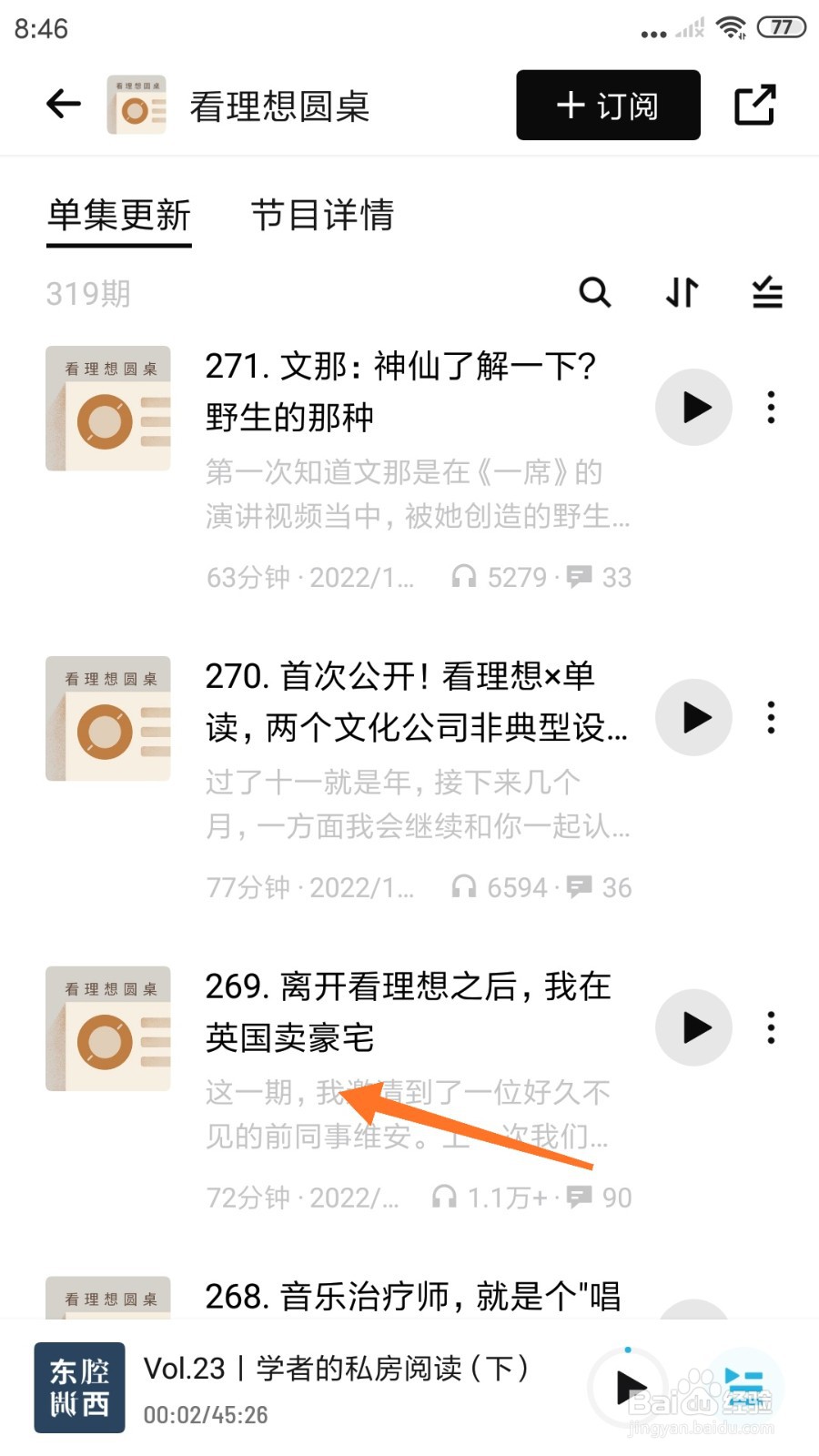Play episode 271 about 文那

pyautogui.click(x=693, y=408)
